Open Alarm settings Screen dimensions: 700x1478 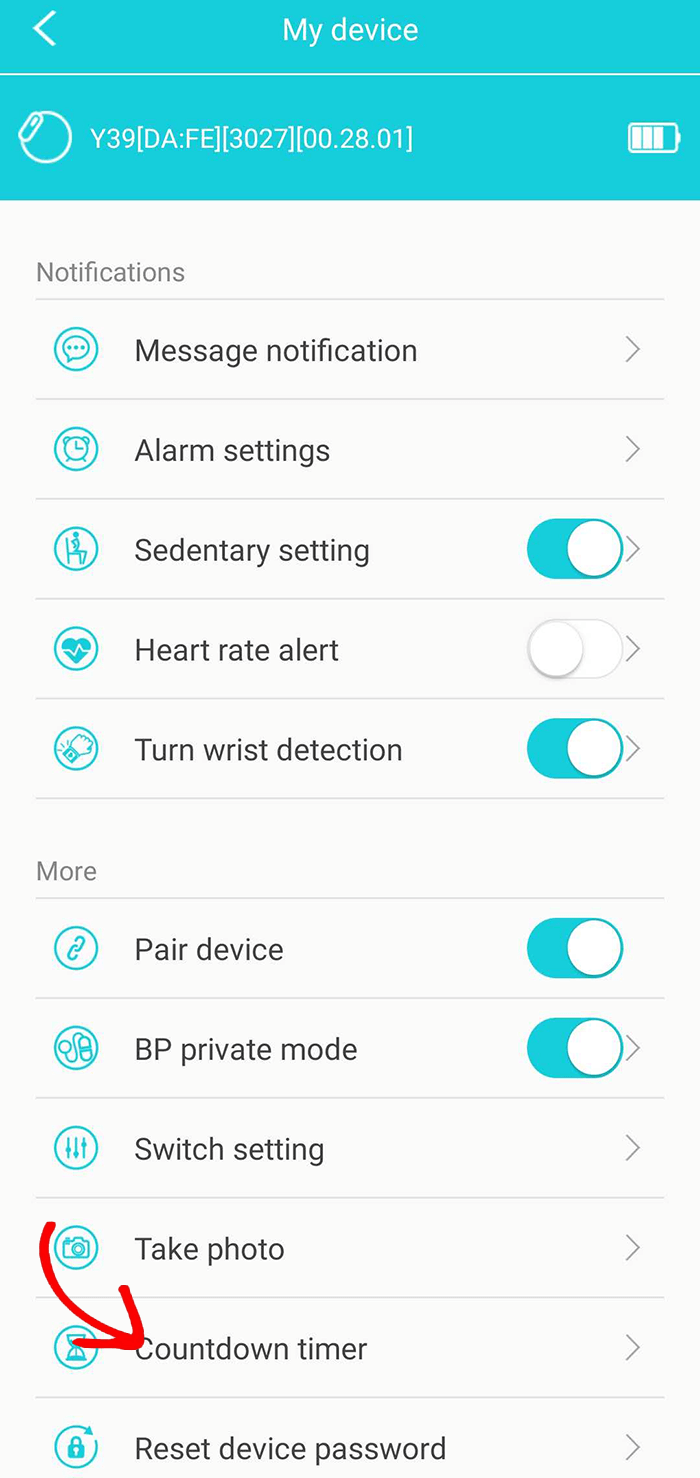tap(350, 450)
